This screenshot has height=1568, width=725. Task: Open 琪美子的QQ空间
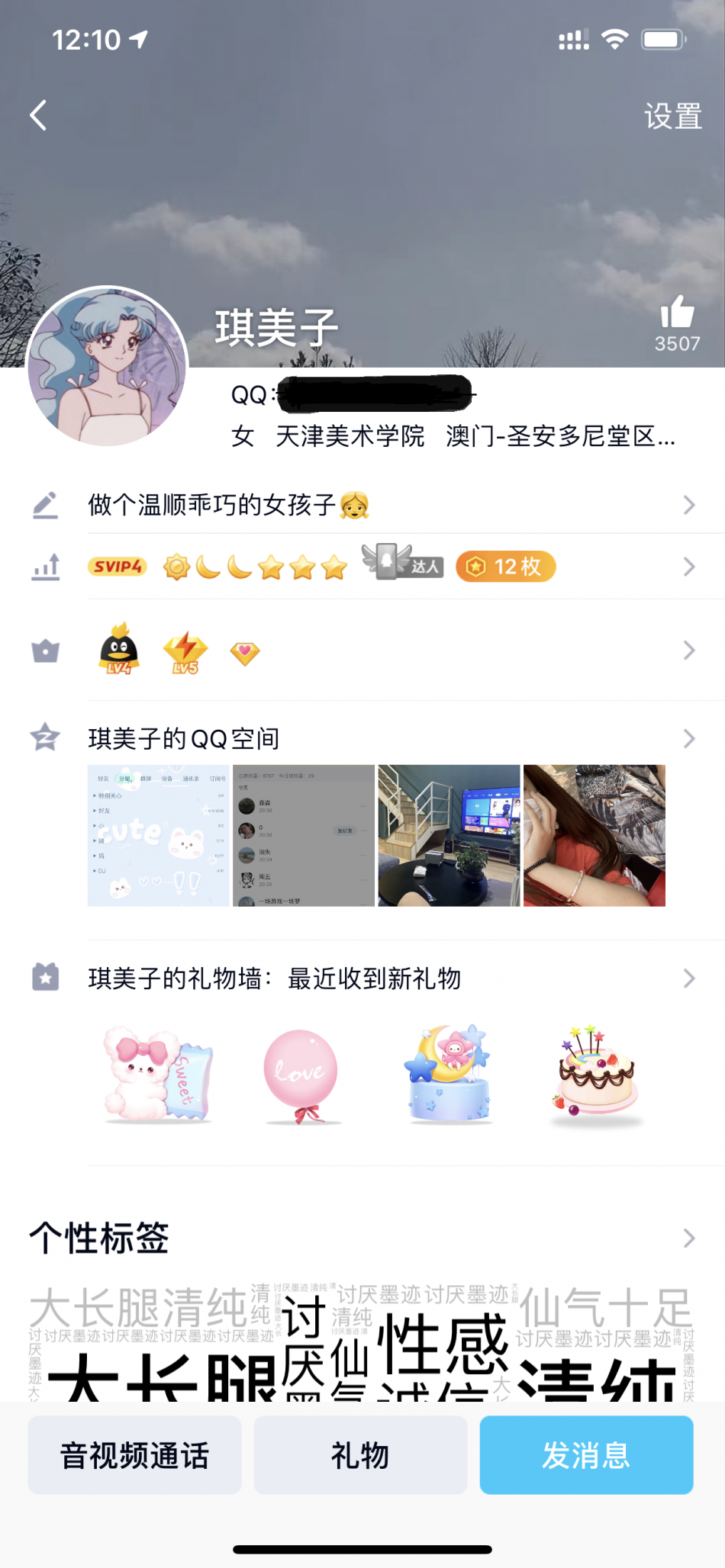tap(382, 738)
